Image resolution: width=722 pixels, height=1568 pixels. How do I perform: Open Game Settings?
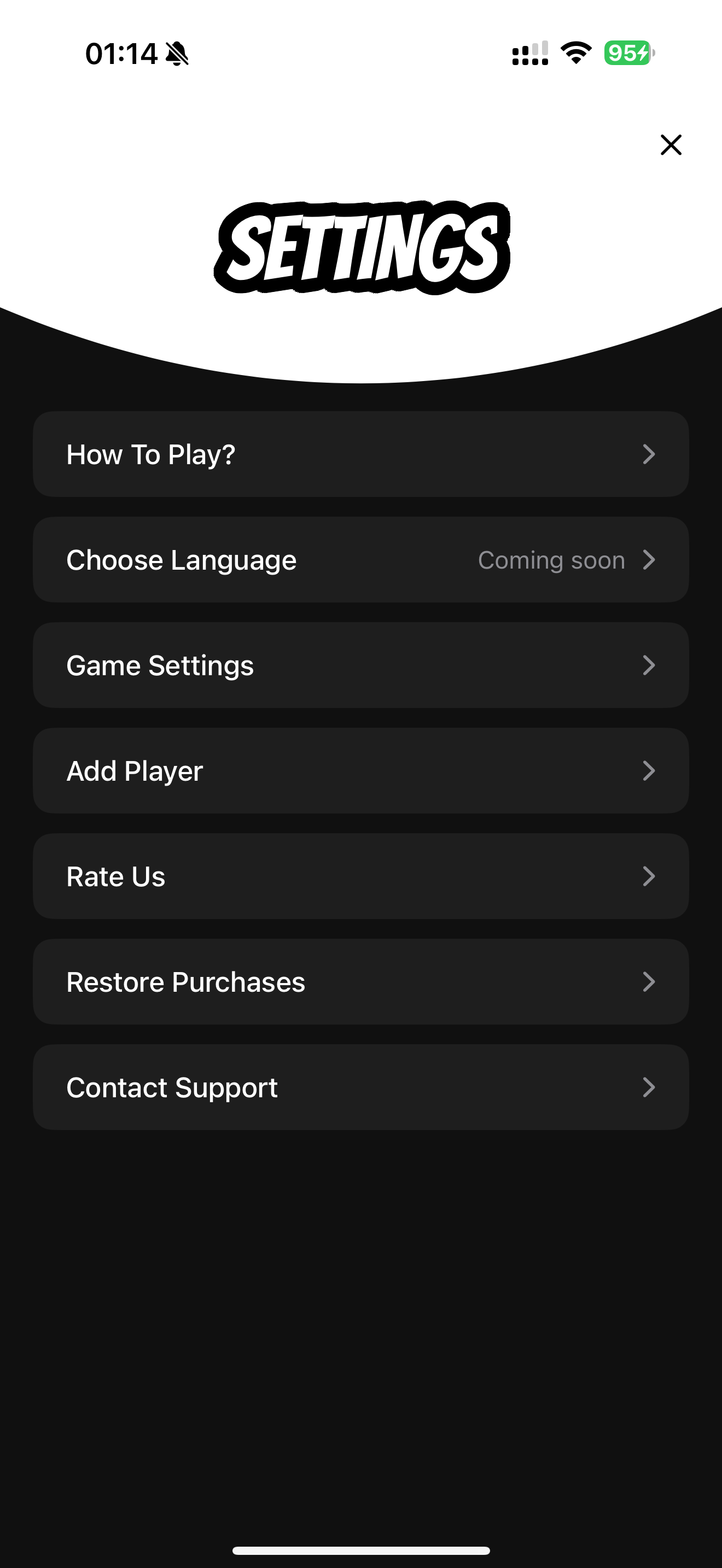click(x=361, y=665)
